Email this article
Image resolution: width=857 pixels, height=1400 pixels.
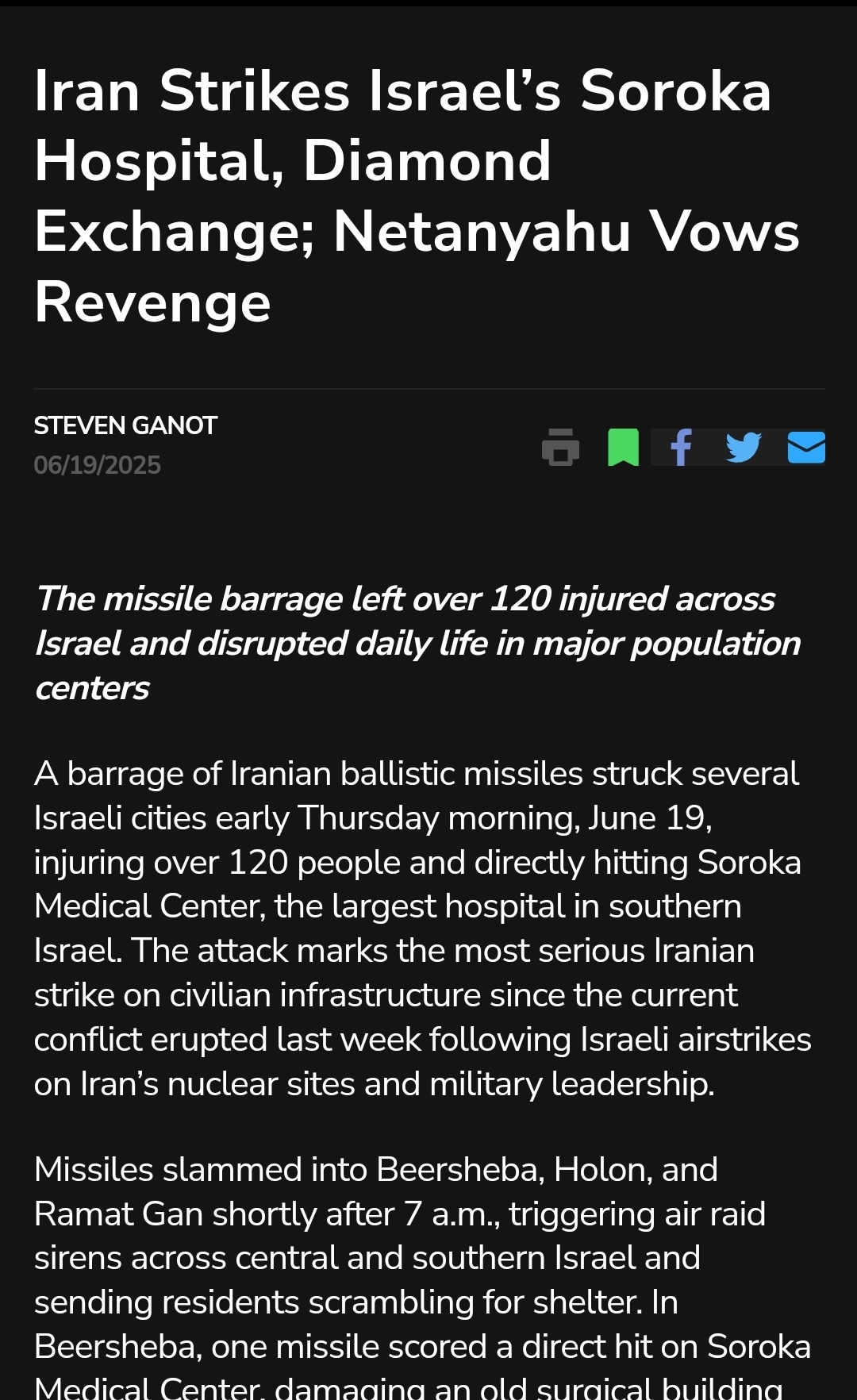(806, 447)
